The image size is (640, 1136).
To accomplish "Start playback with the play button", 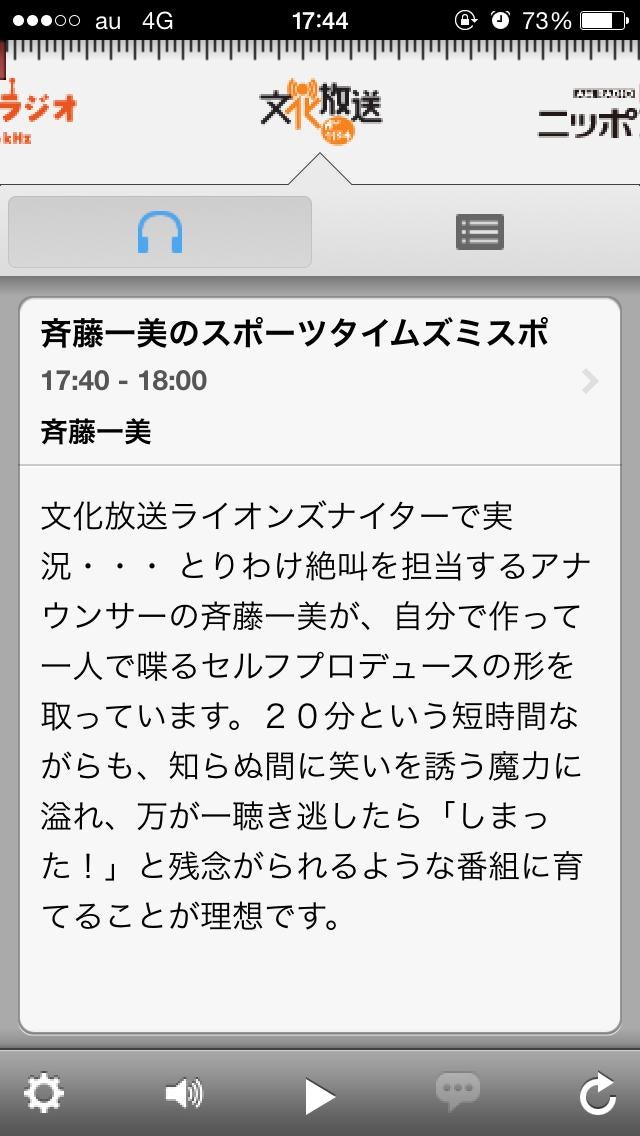I will pos(320,1095).
